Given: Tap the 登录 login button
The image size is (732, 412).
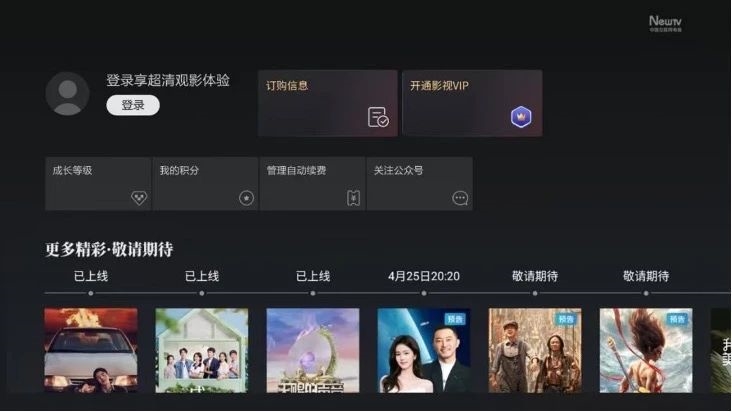Looking at the screenshot, I should (x=133, y=105).
